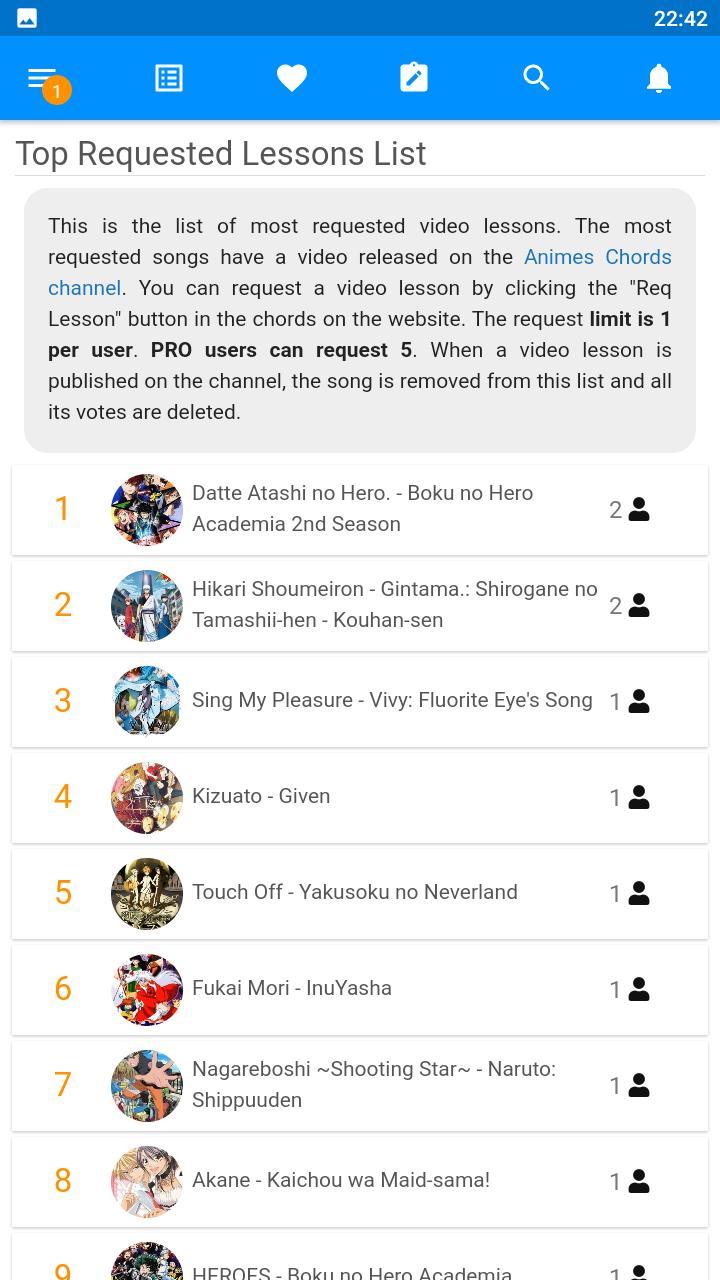Tap the Touch Off - Yakusoku no Neverland artwork
Image resolution: width=720 pixels, height=1280 pixels.
point(147,894)
